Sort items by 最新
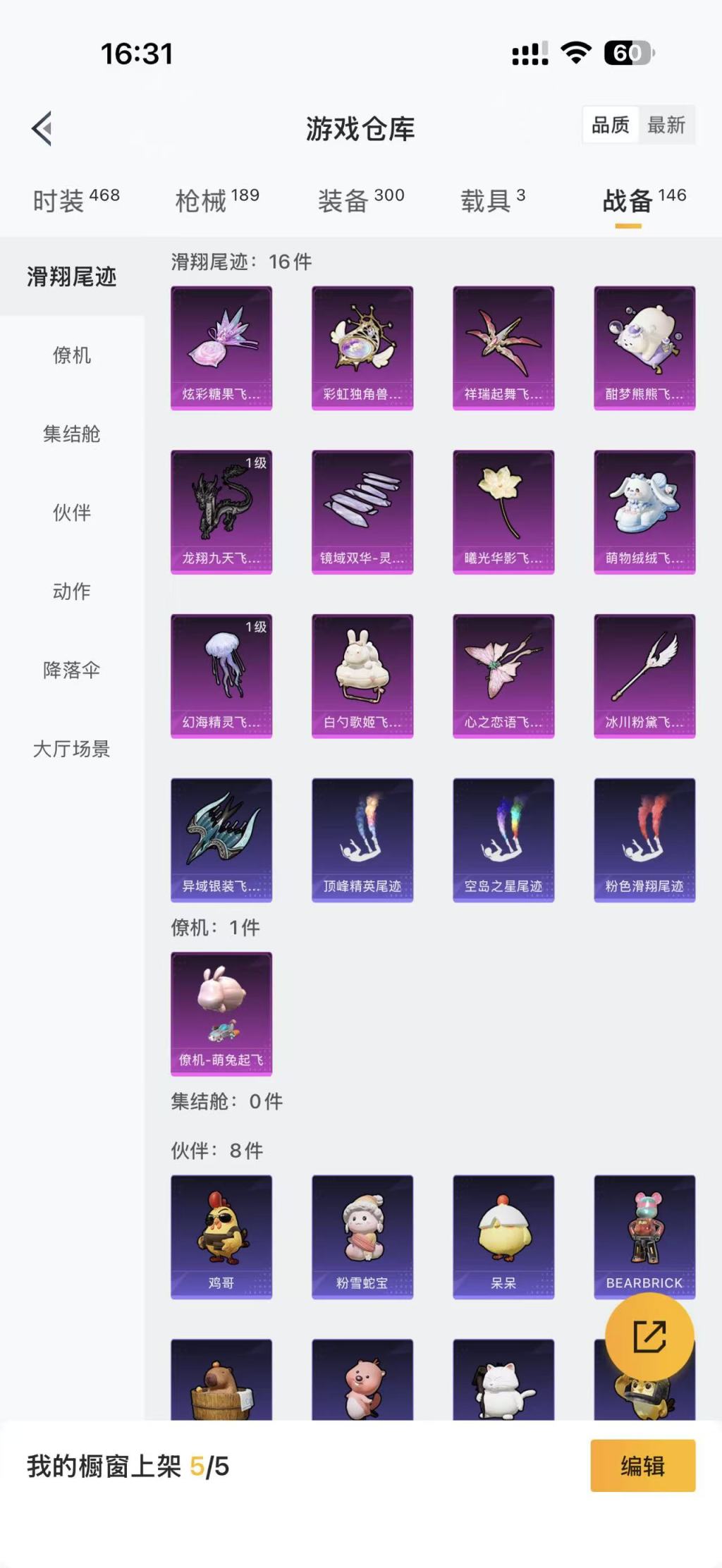 [x=666, y=125]
